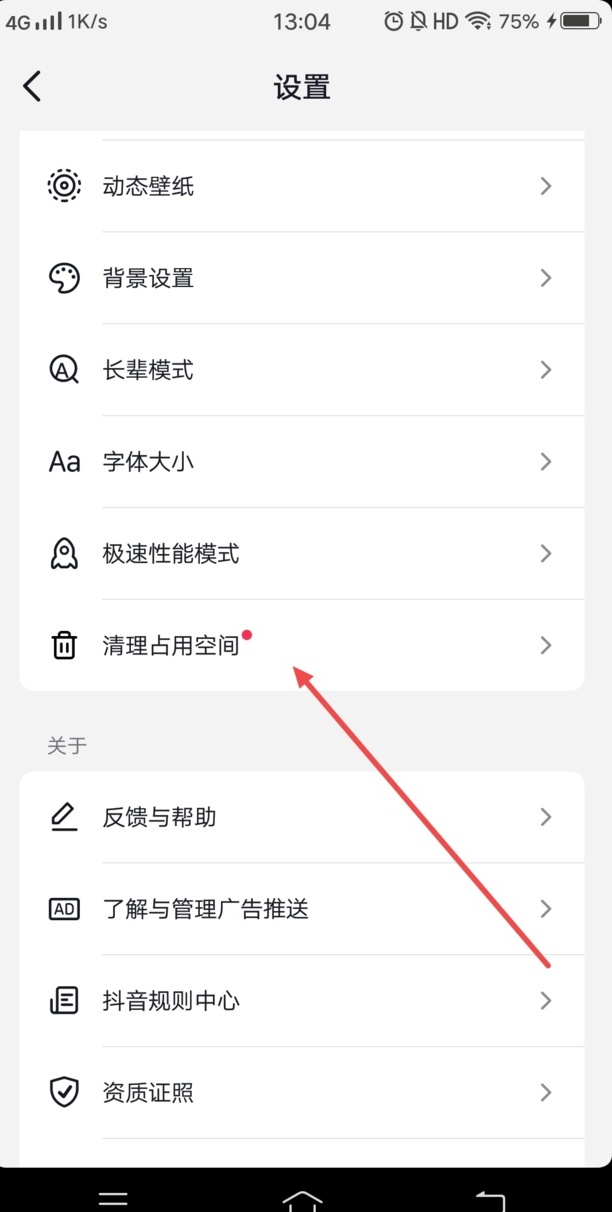The width and height of the screenshot is (612, 1212).
Task: Open 动态壁纸 settings
Action: point(300,186)
